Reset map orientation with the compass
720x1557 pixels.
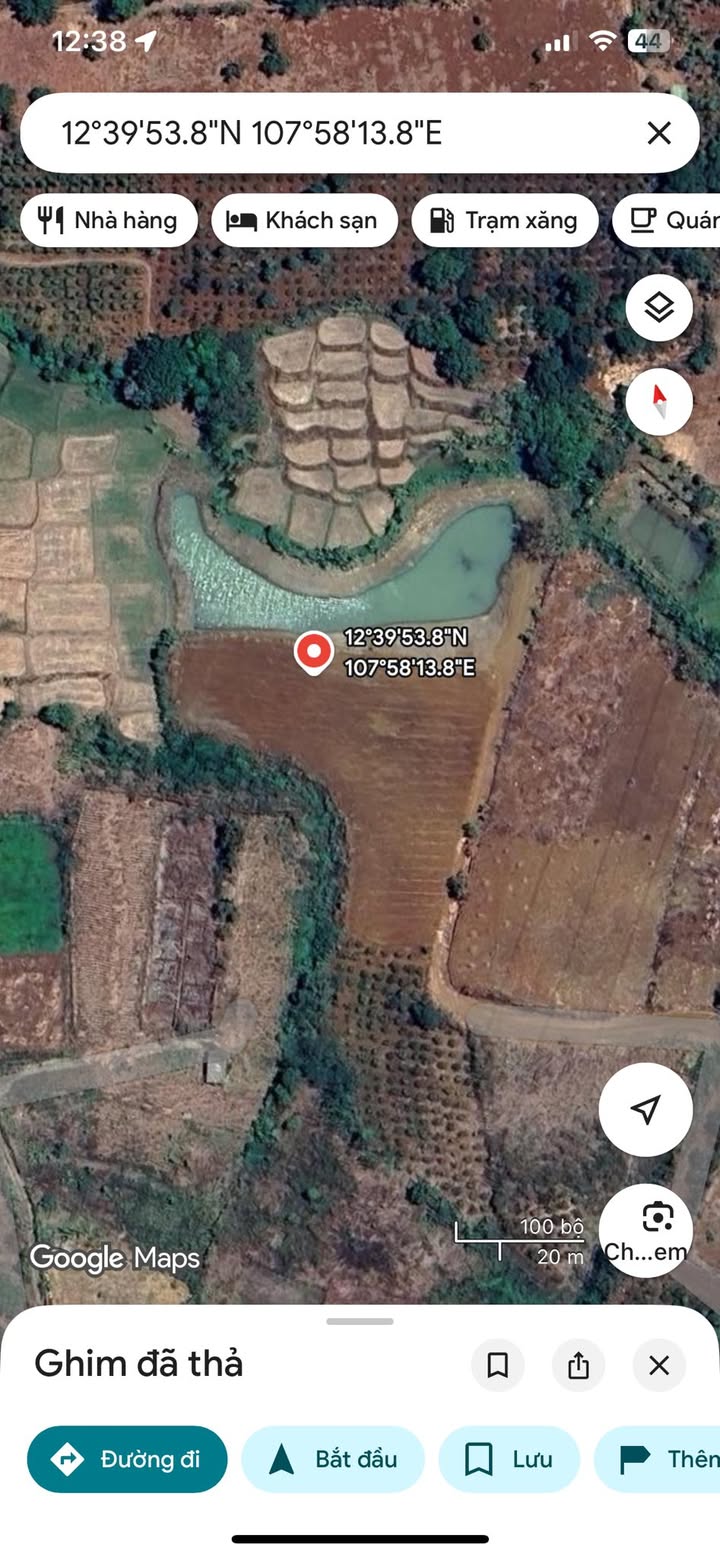(x=659, y=402)
